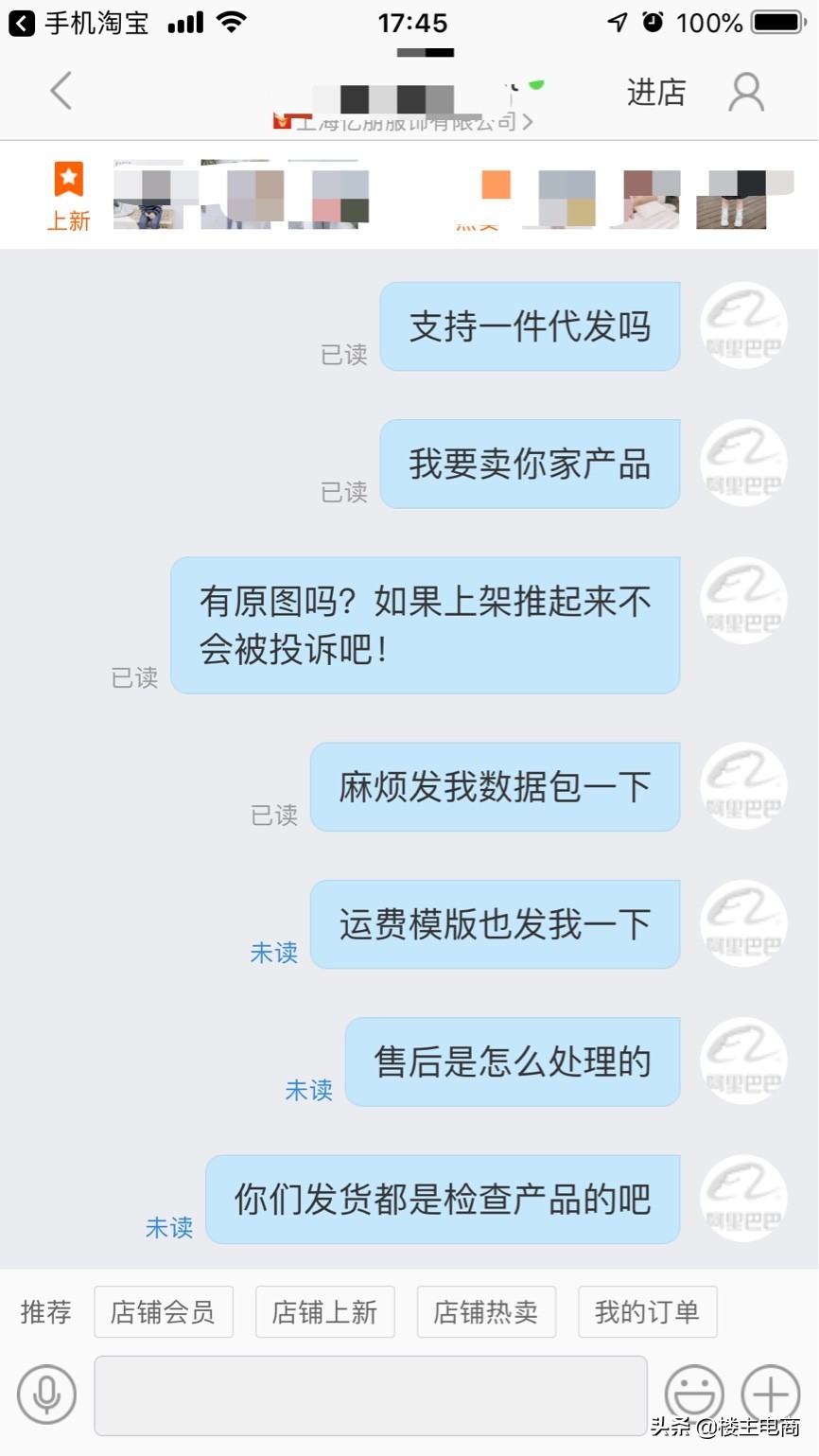
Task: Expand the seller company name arrow
Action: 528,122
